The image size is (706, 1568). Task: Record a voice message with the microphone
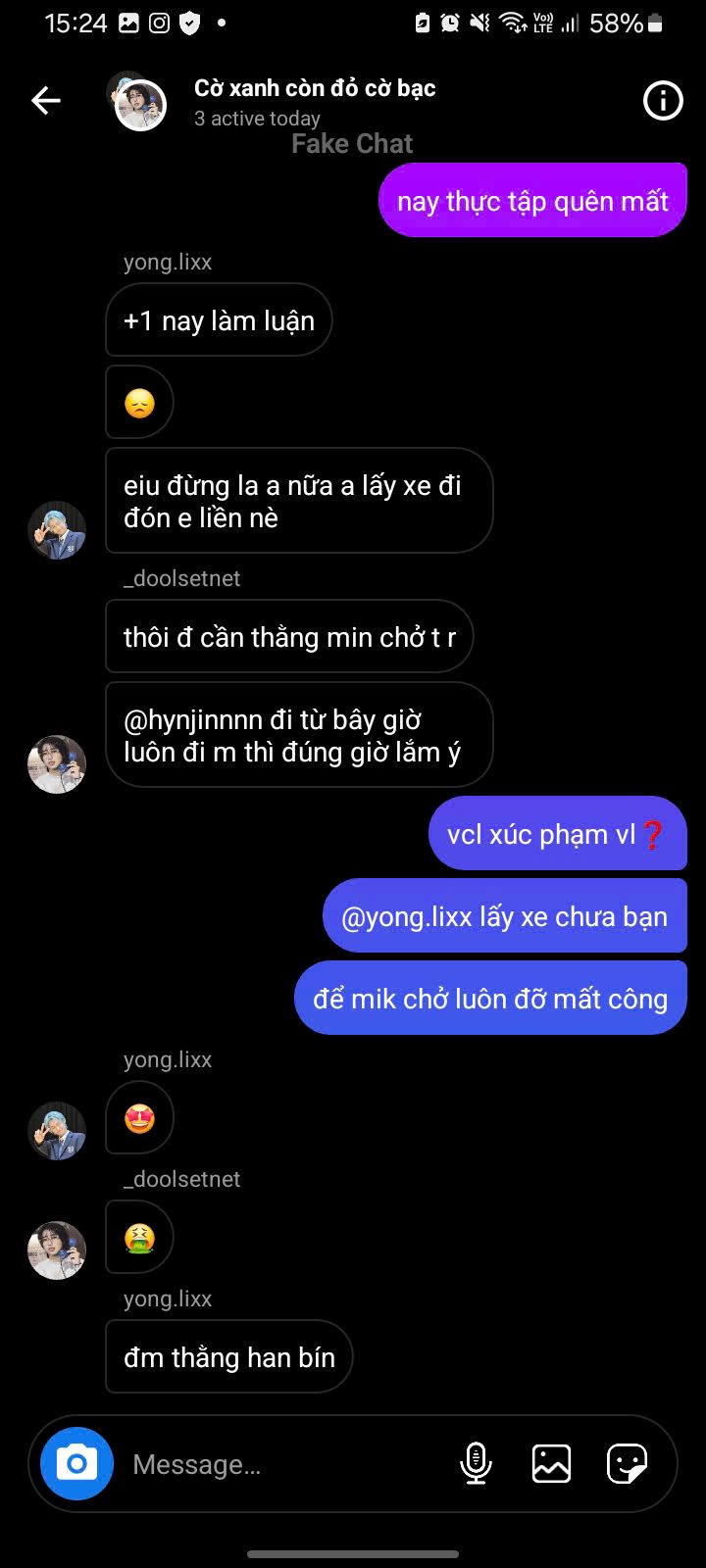coord(476,1463)
